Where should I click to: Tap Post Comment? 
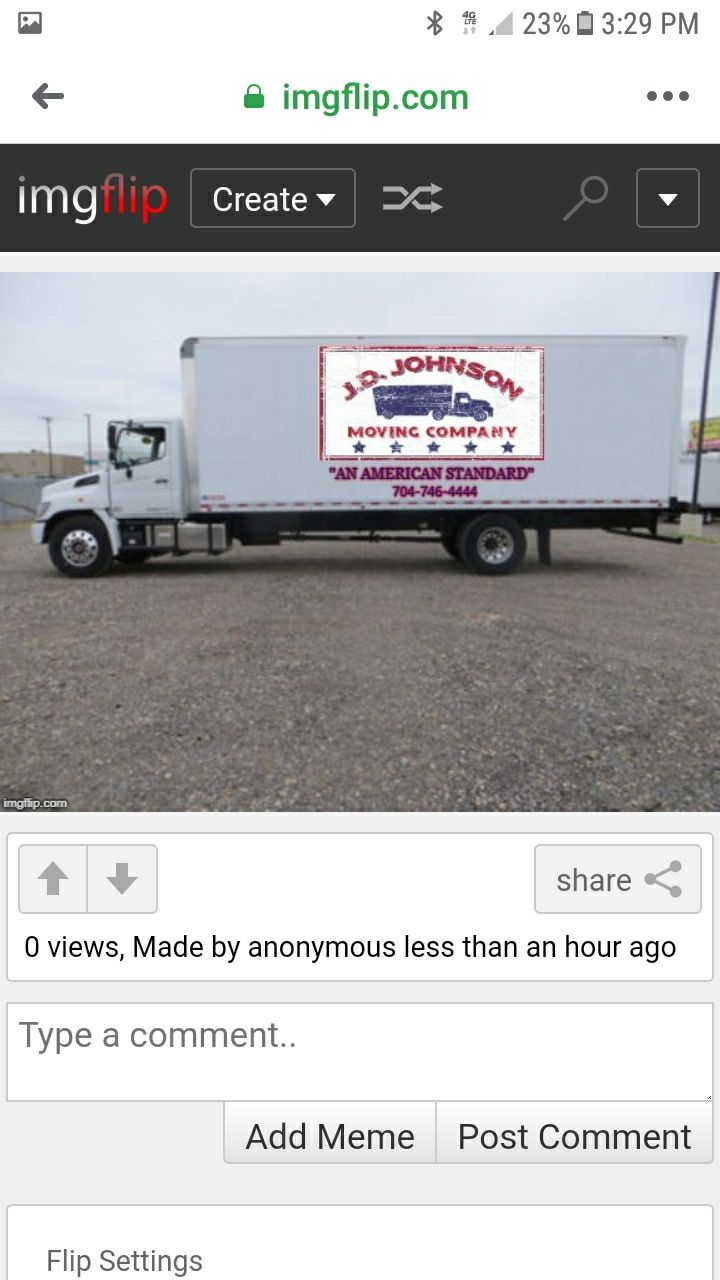(x=574, y=1136)
